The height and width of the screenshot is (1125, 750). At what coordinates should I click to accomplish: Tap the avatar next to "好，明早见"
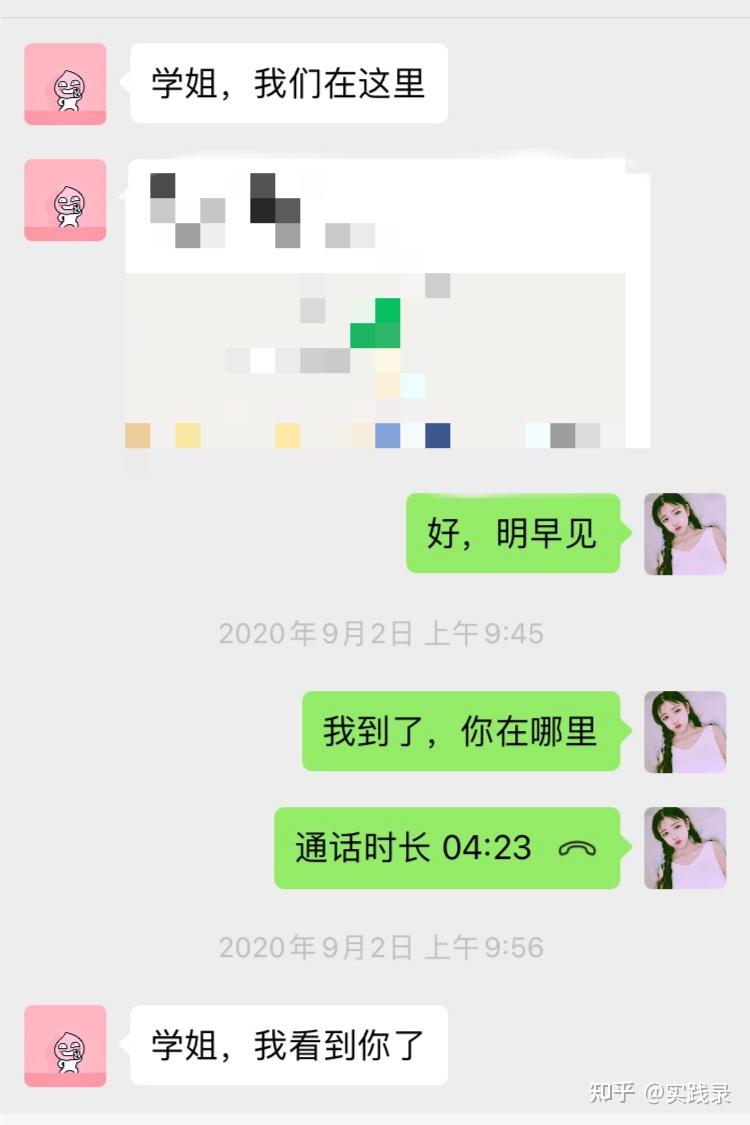(685, 534)
